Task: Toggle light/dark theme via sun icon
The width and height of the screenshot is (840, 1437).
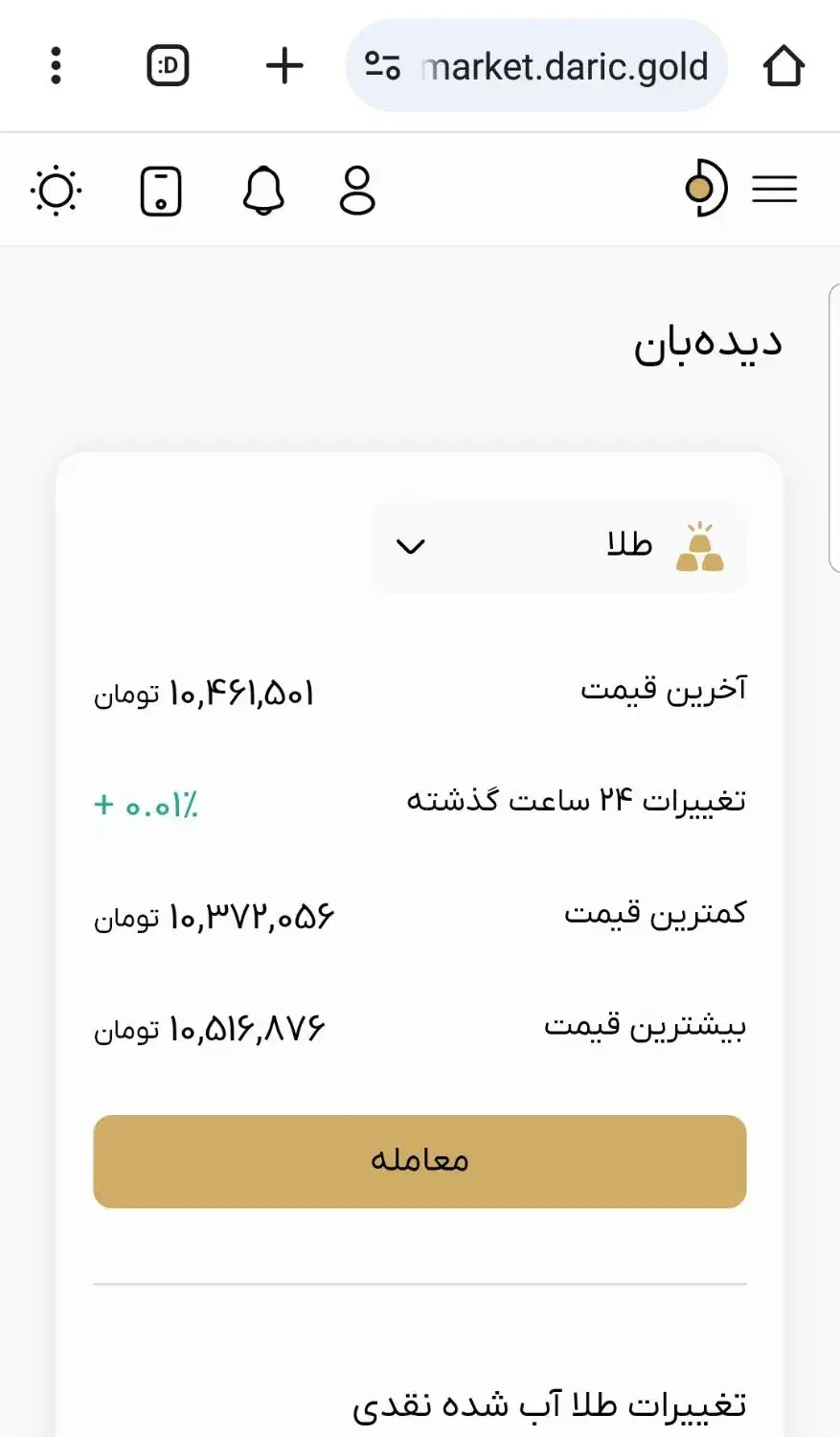Action: point(57,190)
